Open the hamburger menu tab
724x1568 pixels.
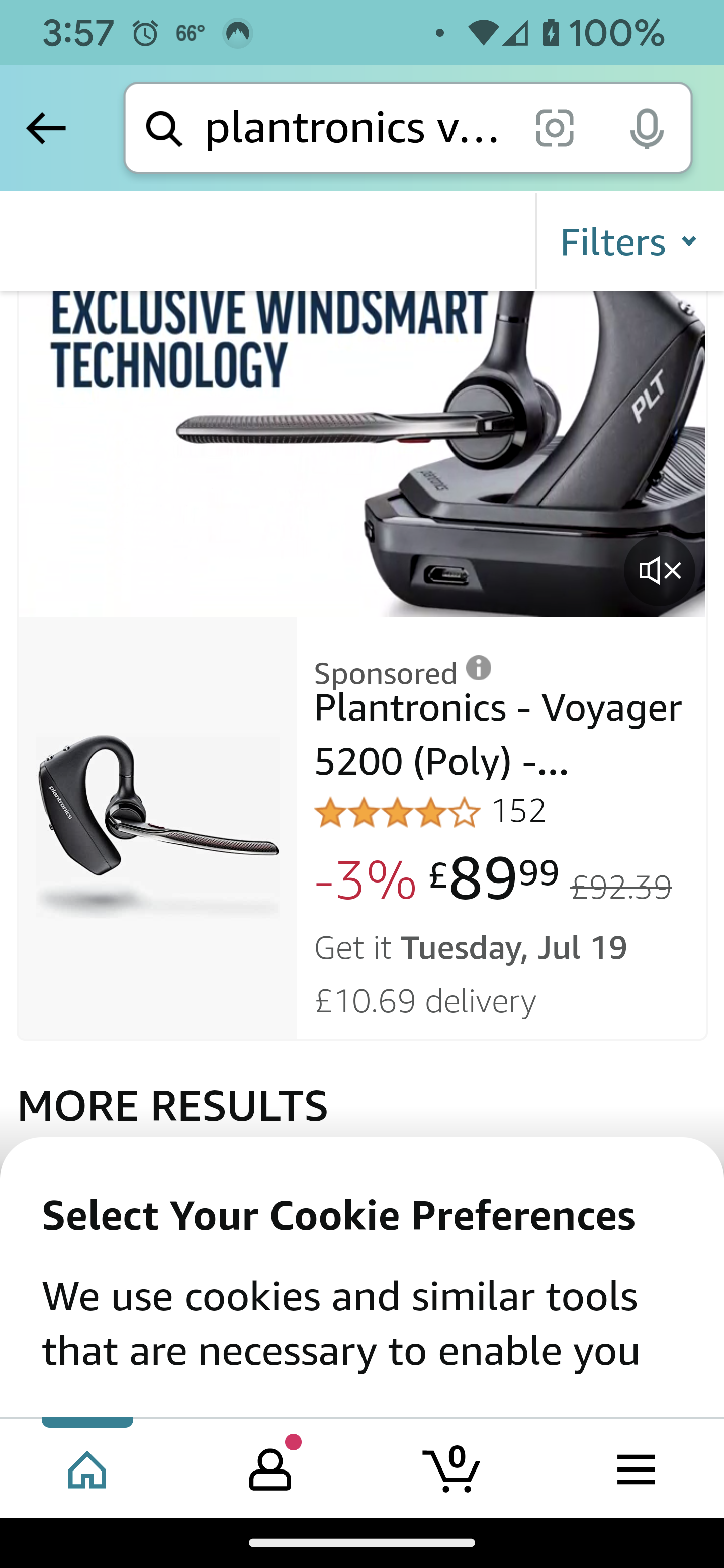click(636, 1469)
